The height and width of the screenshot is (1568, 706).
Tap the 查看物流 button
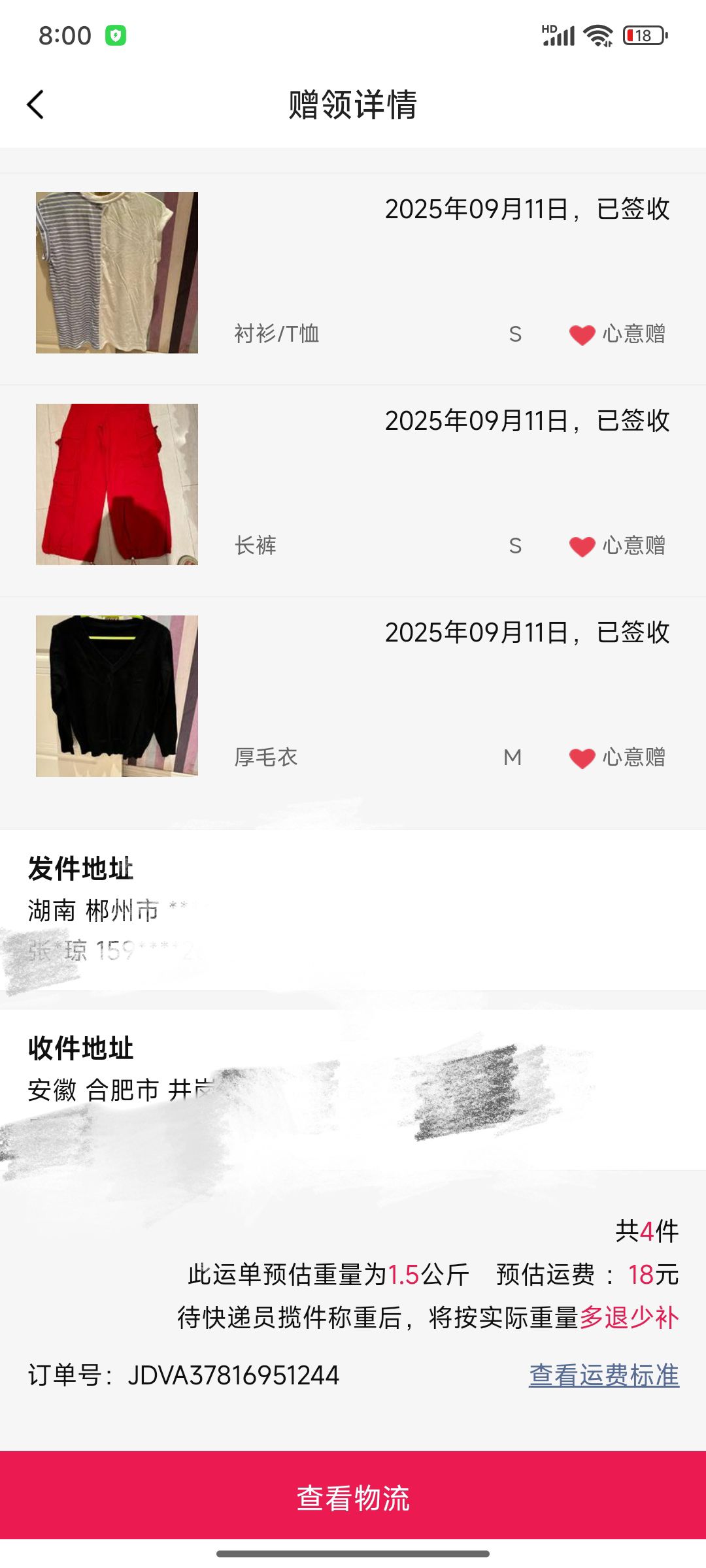pos(353,1497)
